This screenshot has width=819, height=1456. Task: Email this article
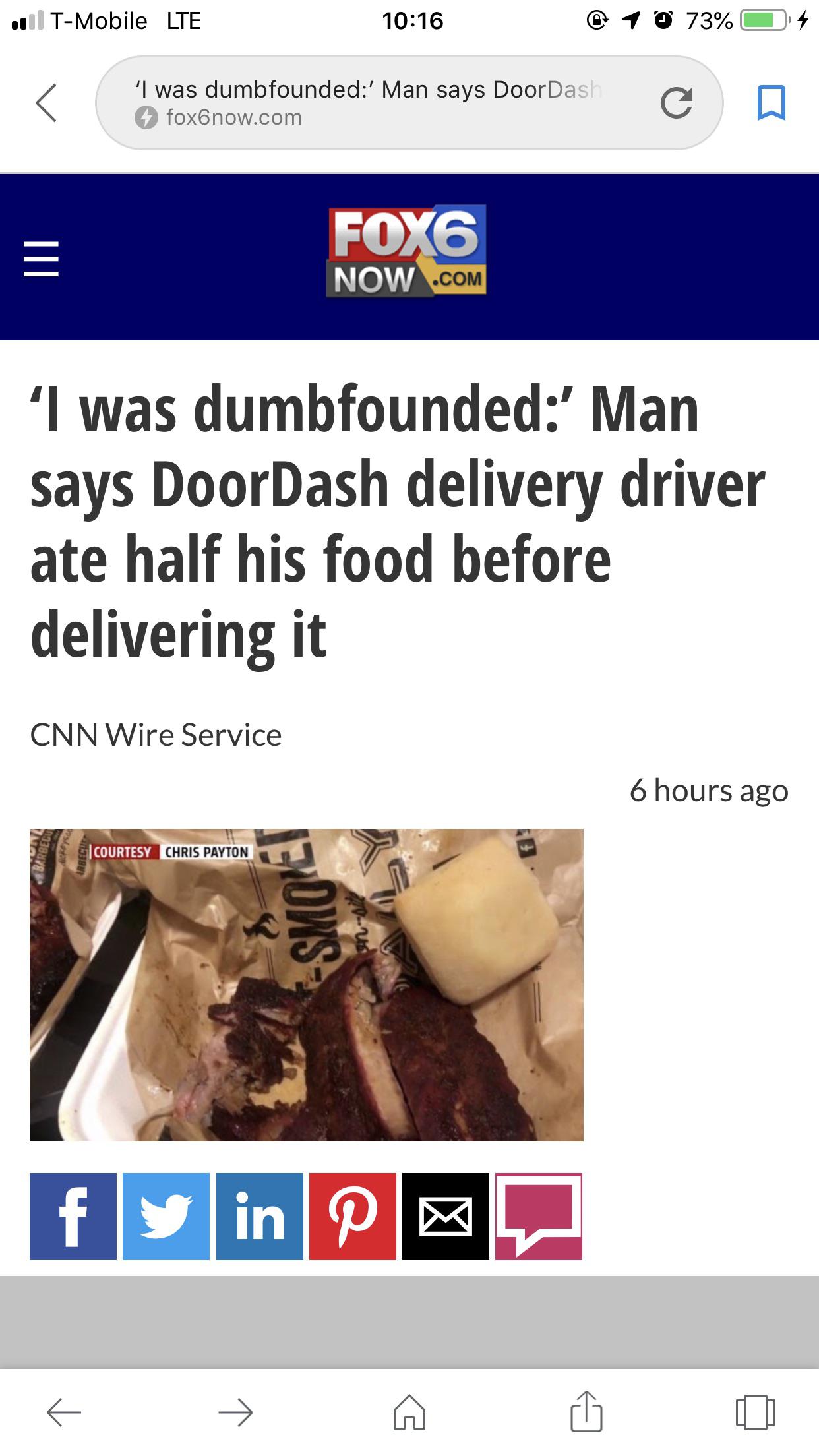[x=446, y=1216]
